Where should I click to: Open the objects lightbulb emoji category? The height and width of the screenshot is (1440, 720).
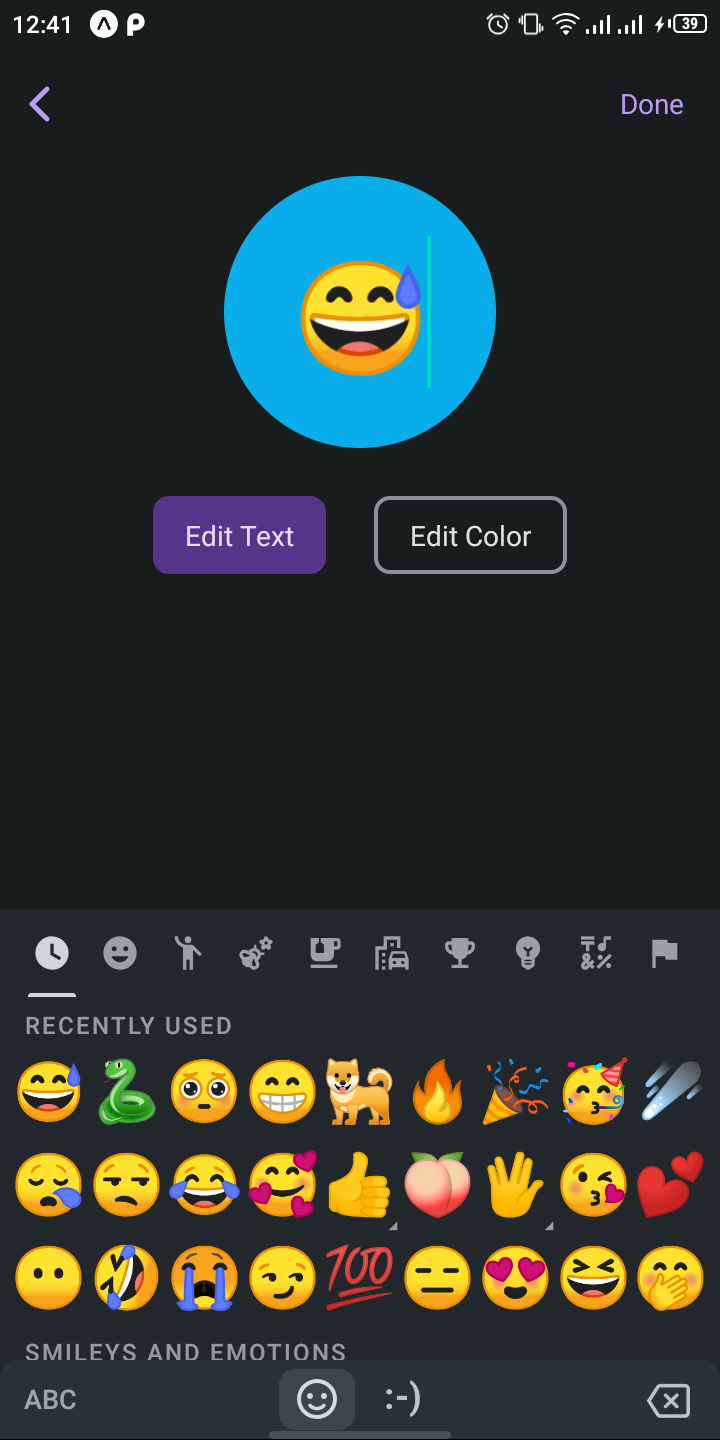[x=527, y=953]
